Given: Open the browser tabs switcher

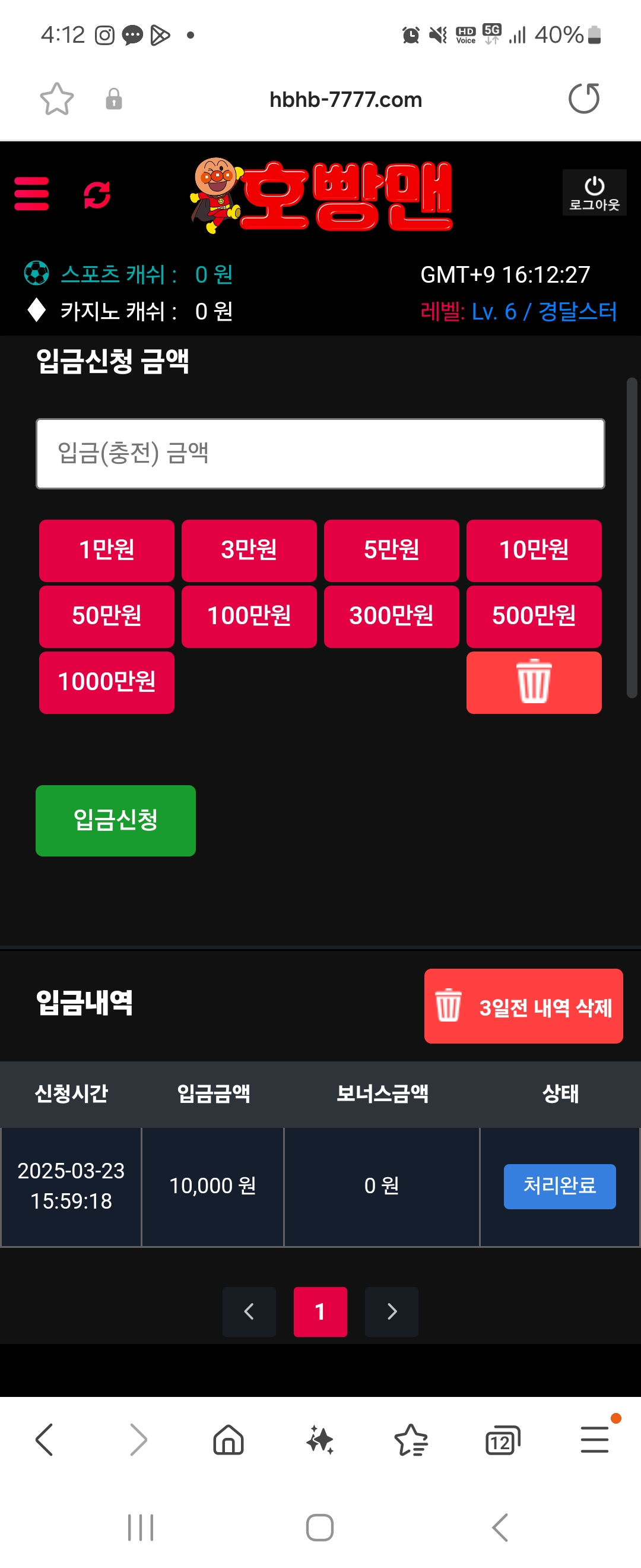Looking at the screenshot, I should (502, 1441).
